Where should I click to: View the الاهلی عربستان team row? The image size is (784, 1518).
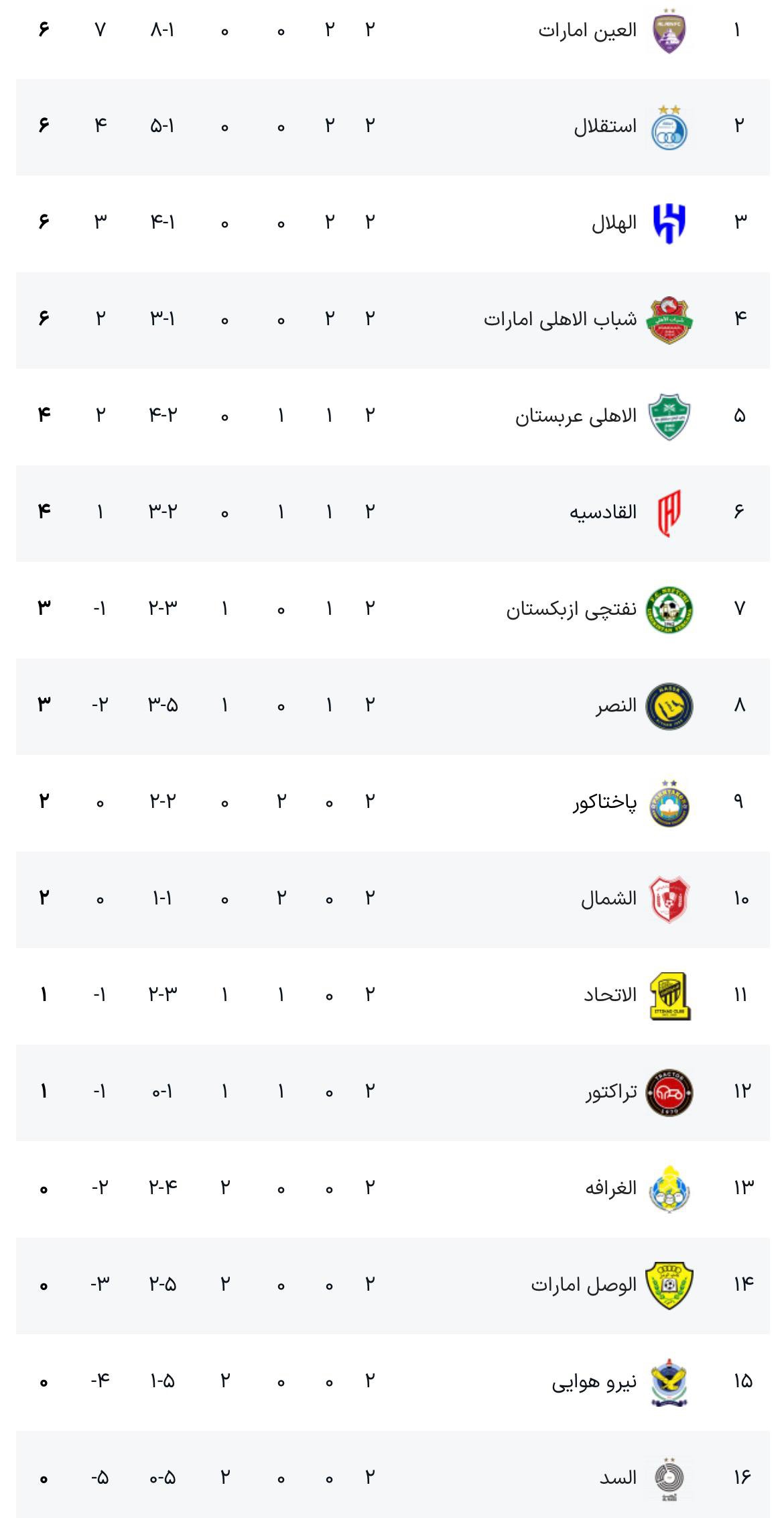click(393, 417)
